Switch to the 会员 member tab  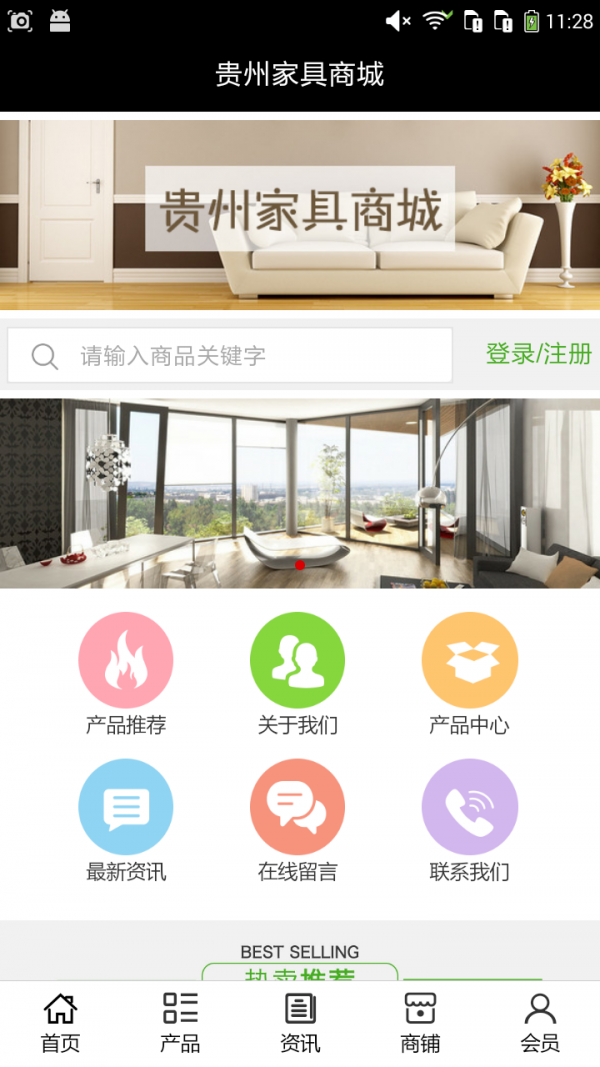(x=540, y=1023)
